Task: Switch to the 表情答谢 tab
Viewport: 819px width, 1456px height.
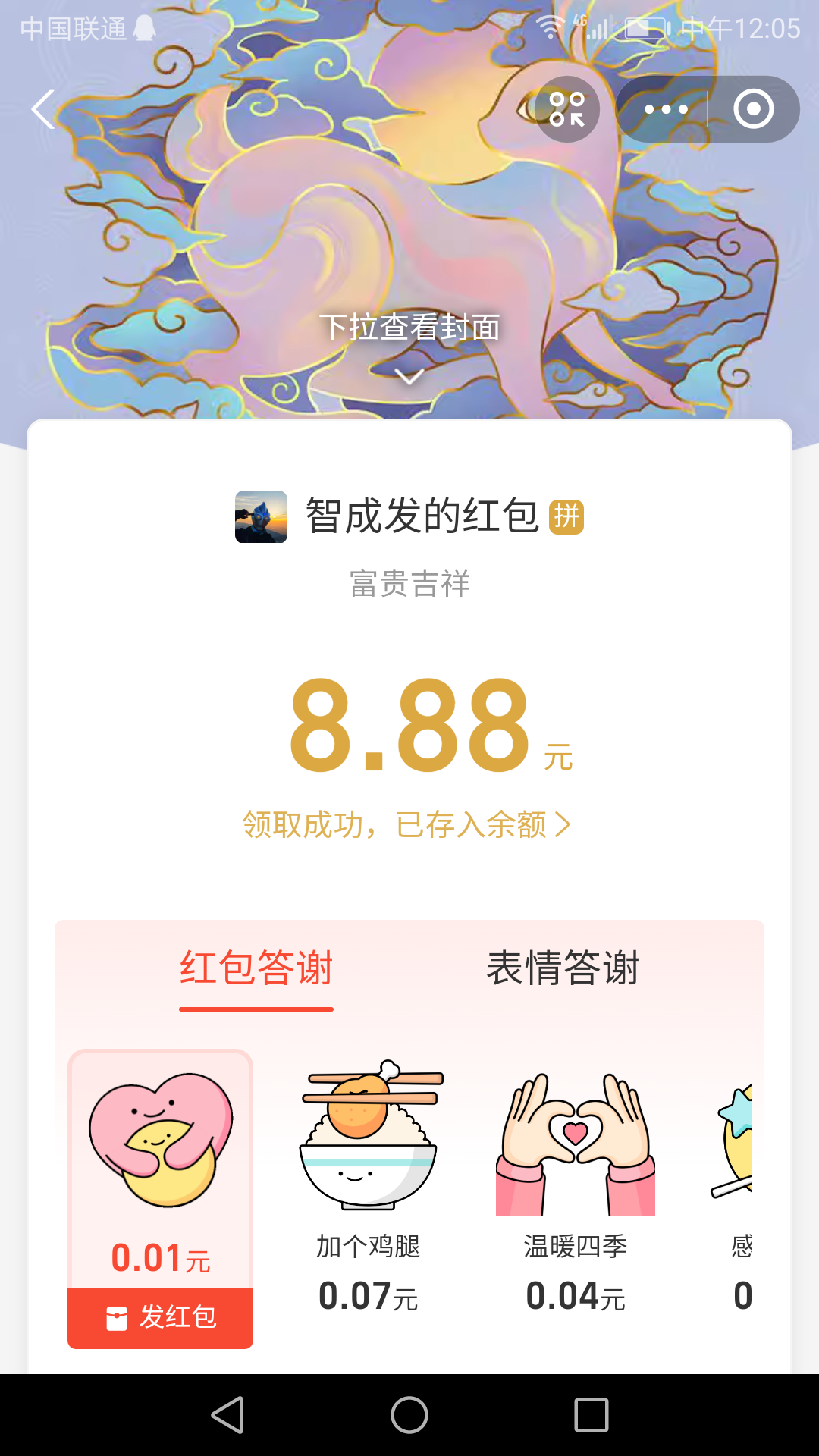Action: 564,967
